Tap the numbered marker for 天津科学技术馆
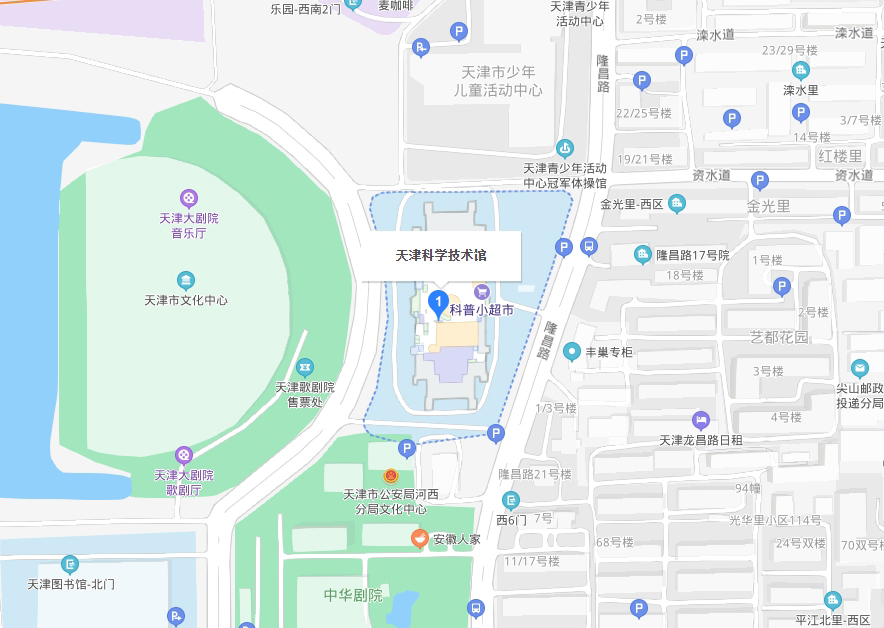The width and height of the screenshot is (884, 628). click(437, 302)
